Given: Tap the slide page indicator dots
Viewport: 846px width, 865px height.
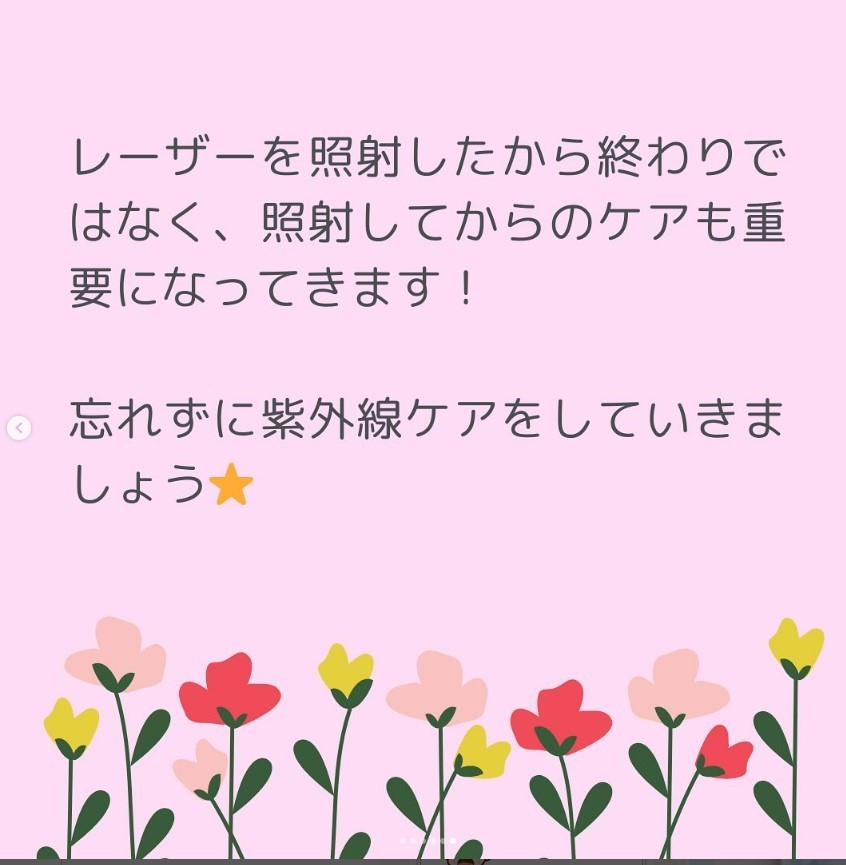Looking at the screenshot, I should coord(428,841).
